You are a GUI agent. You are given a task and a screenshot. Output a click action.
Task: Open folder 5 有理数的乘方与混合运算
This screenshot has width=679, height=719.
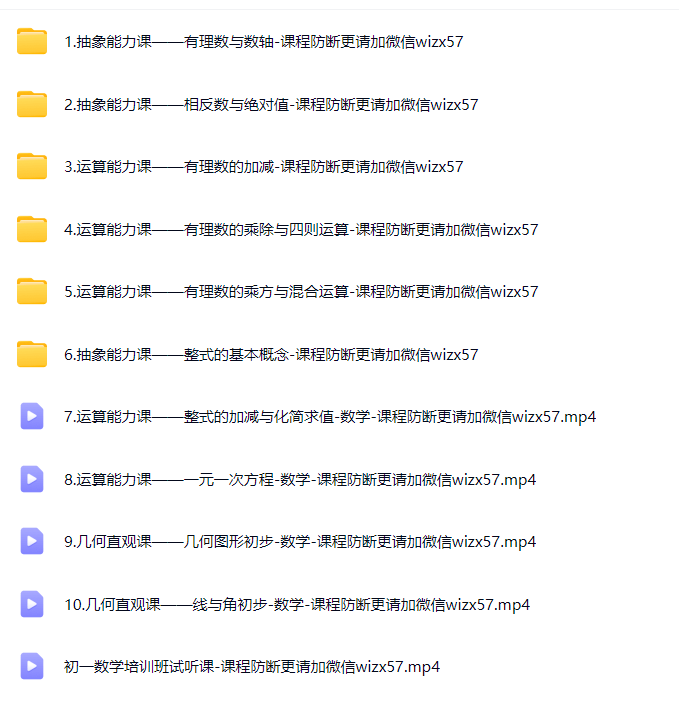(x=301, y=292)
